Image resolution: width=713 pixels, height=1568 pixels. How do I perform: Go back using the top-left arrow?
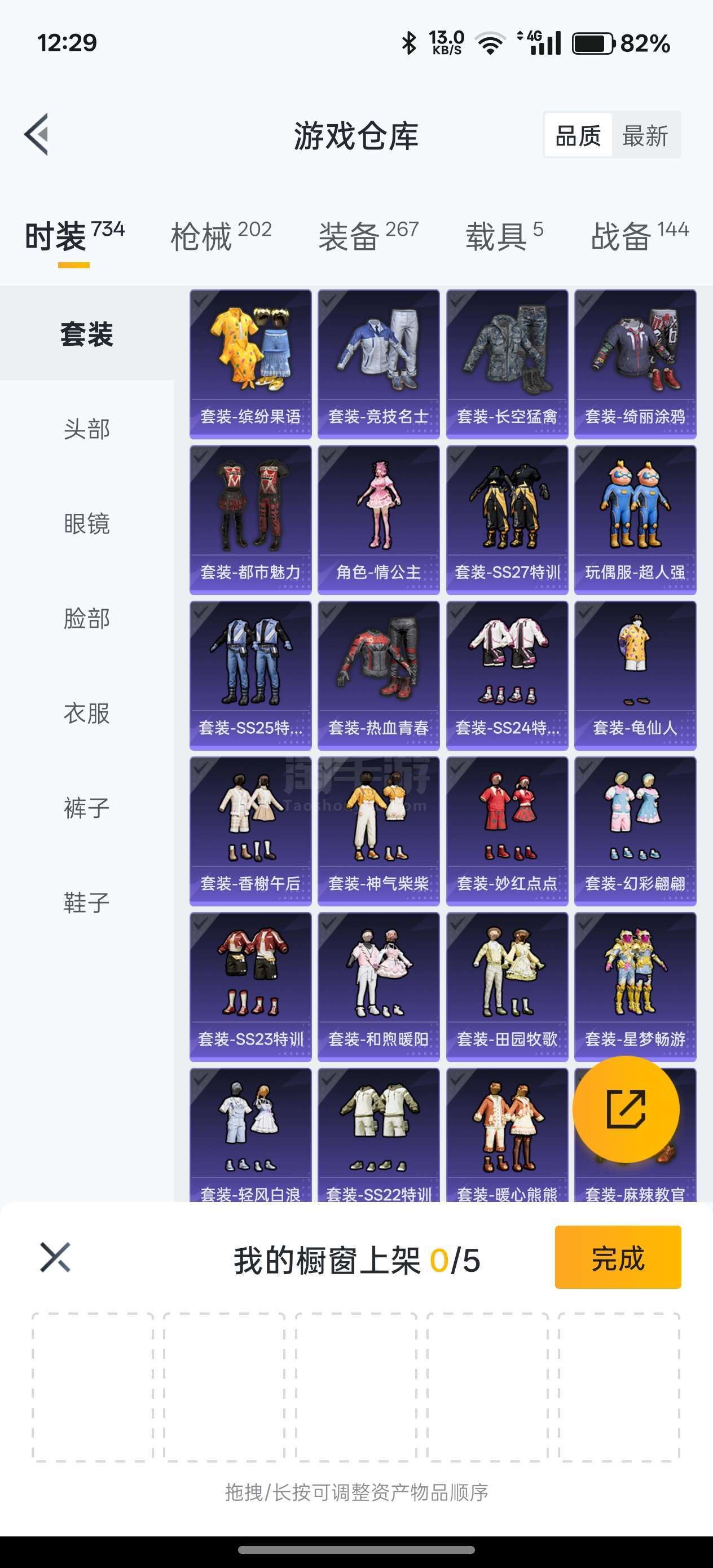37,135
